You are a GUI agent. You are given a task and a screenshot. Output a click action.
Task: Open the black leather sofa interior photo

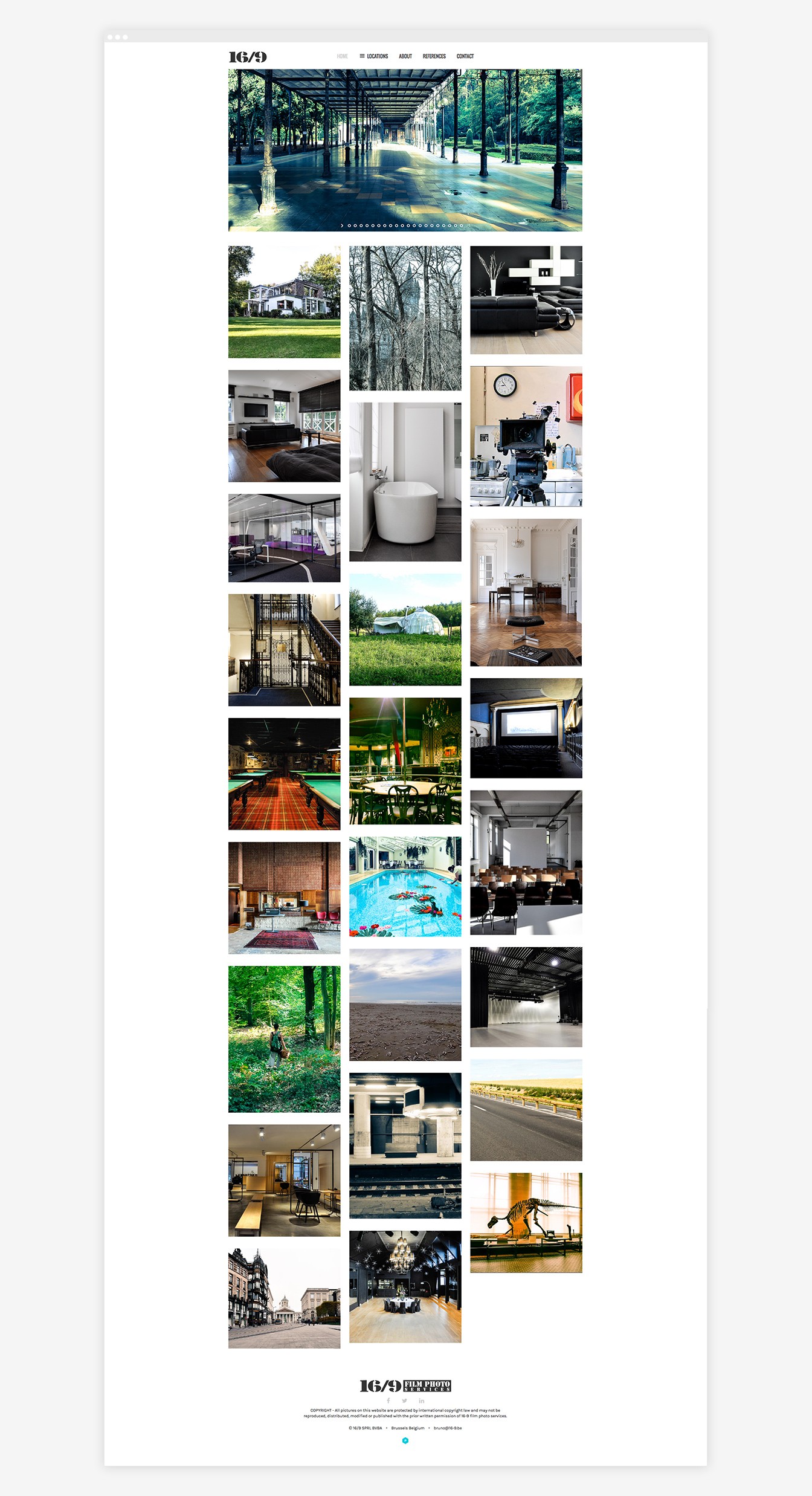click(526, 300)
